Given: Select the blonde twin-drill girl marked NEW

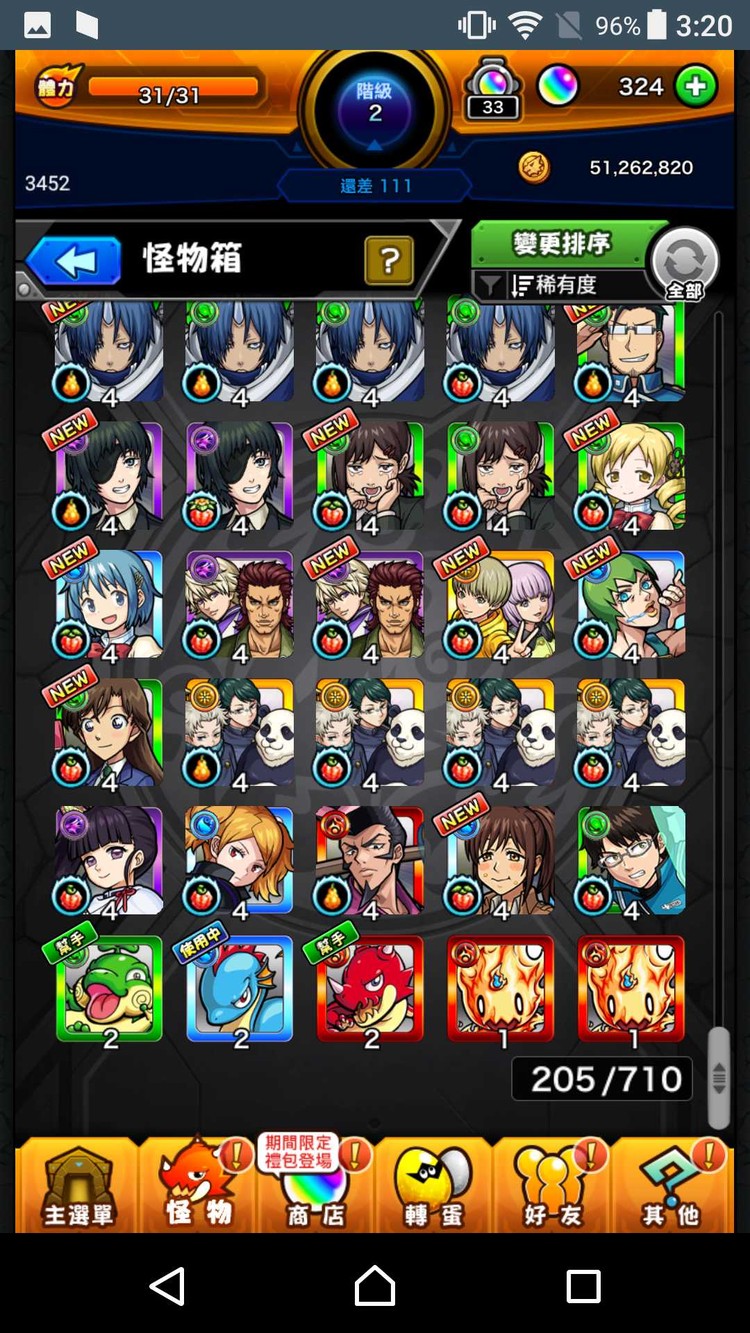Looking at the screenshot, I should pos(631,476).
